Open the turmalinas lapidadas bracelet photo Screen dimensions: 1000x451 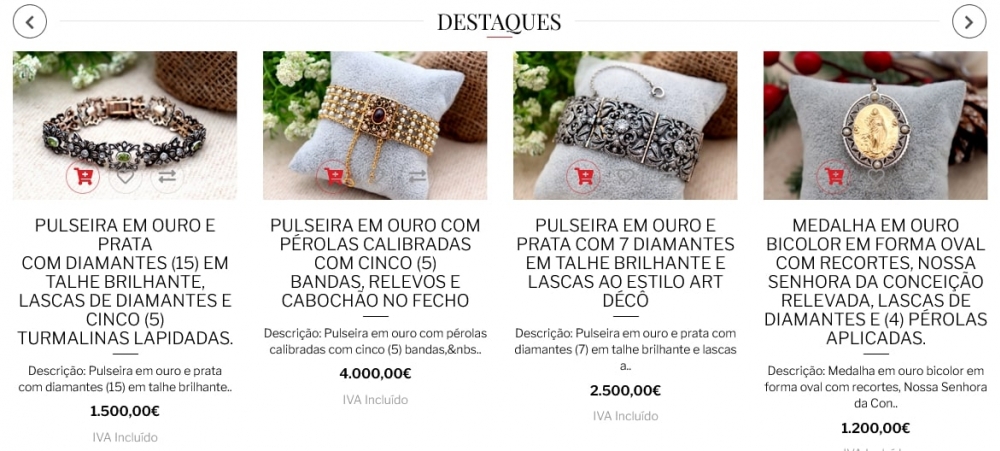point(125,110)
